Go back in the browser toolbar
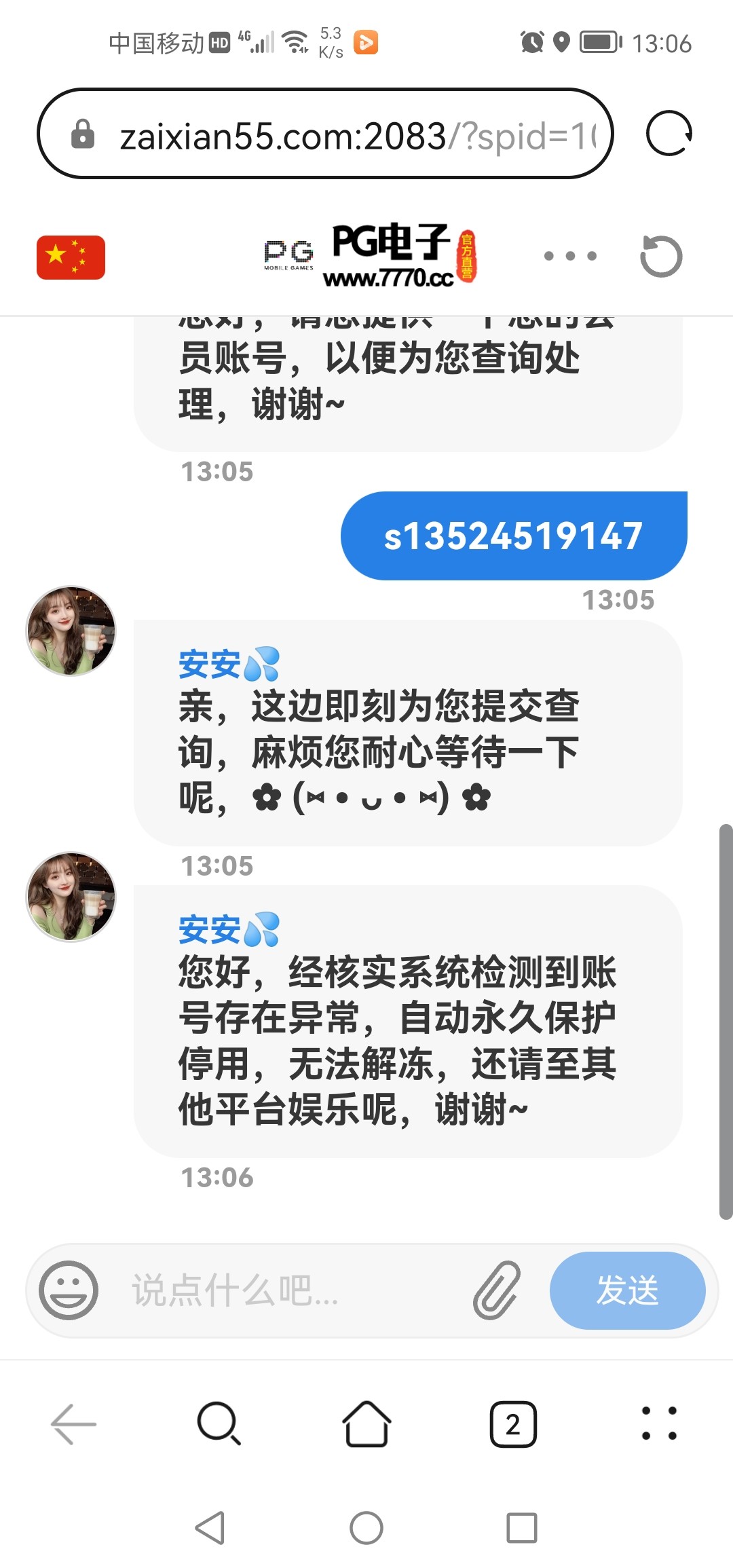This screenshot has width=733, height=1568. pyautogui.click(x=73, y=1424)
